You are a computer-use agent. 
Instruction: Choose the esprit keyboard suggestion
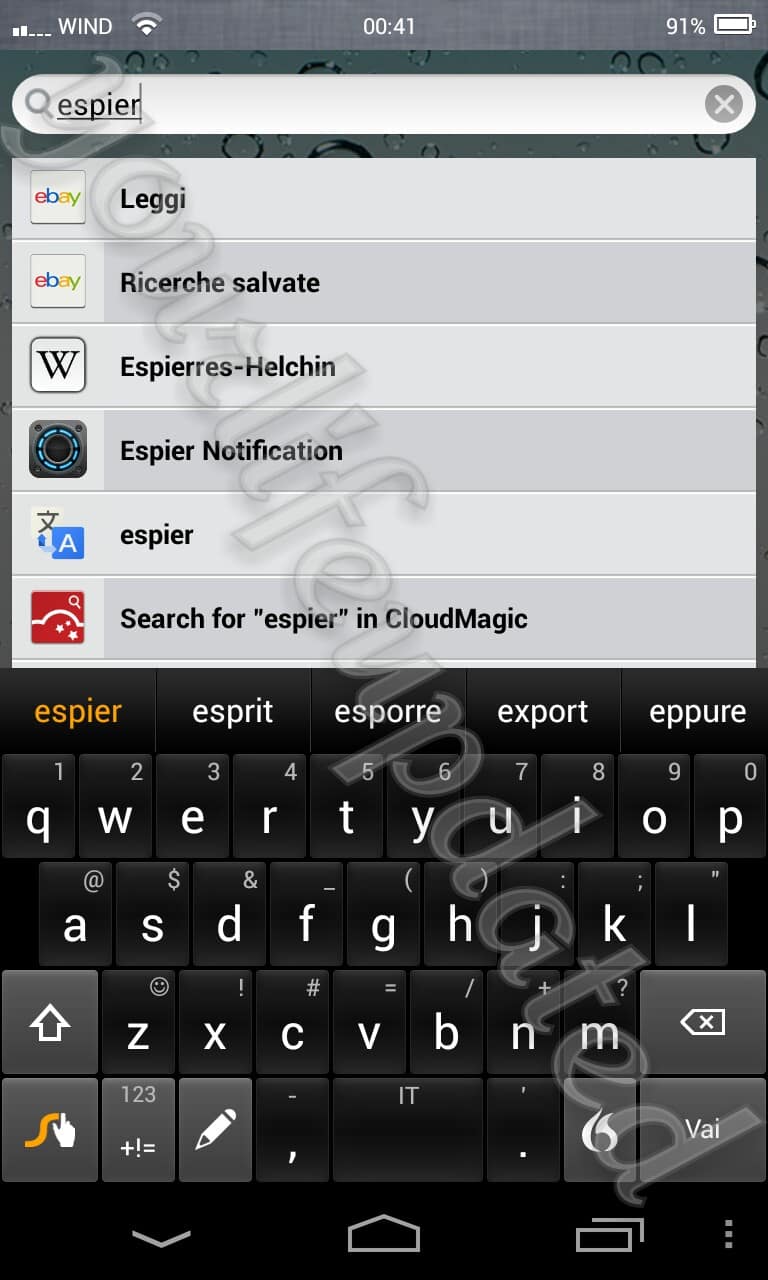tap(233, 711)
